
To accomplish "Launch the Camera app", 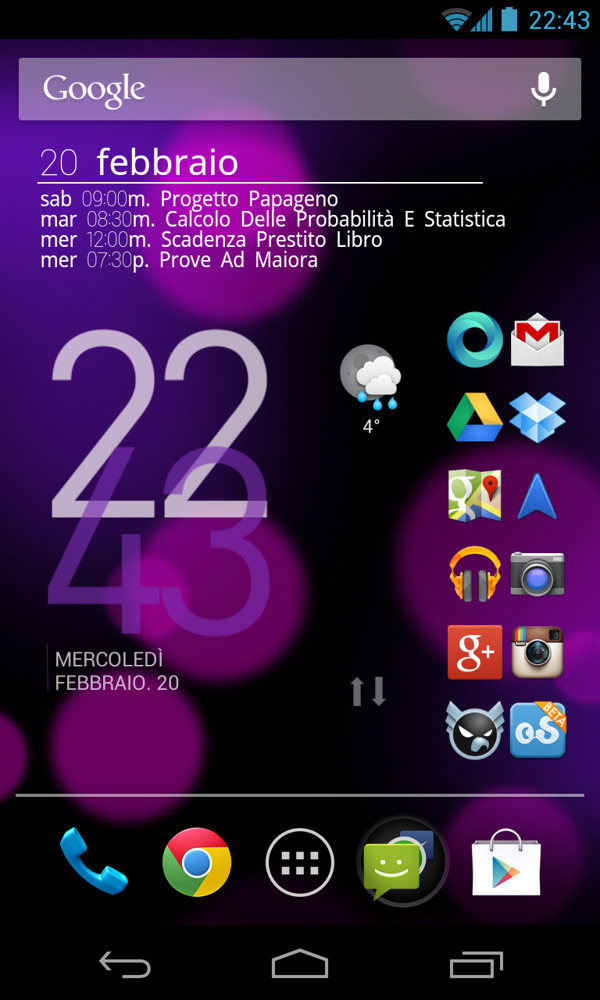I will click(537, 574).
